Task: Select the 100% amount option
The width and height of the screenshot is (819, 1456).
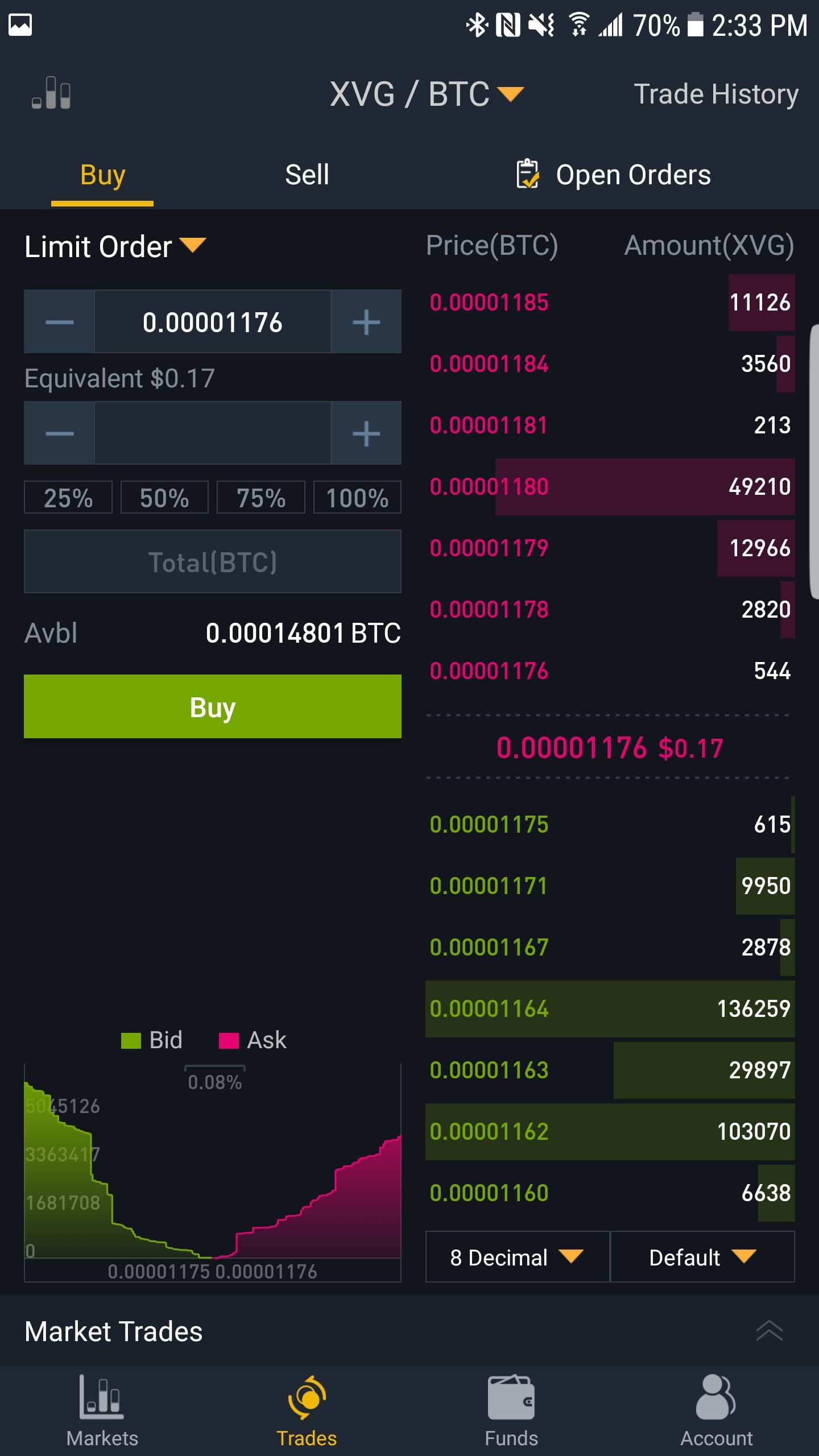Action: click(357, 498)
